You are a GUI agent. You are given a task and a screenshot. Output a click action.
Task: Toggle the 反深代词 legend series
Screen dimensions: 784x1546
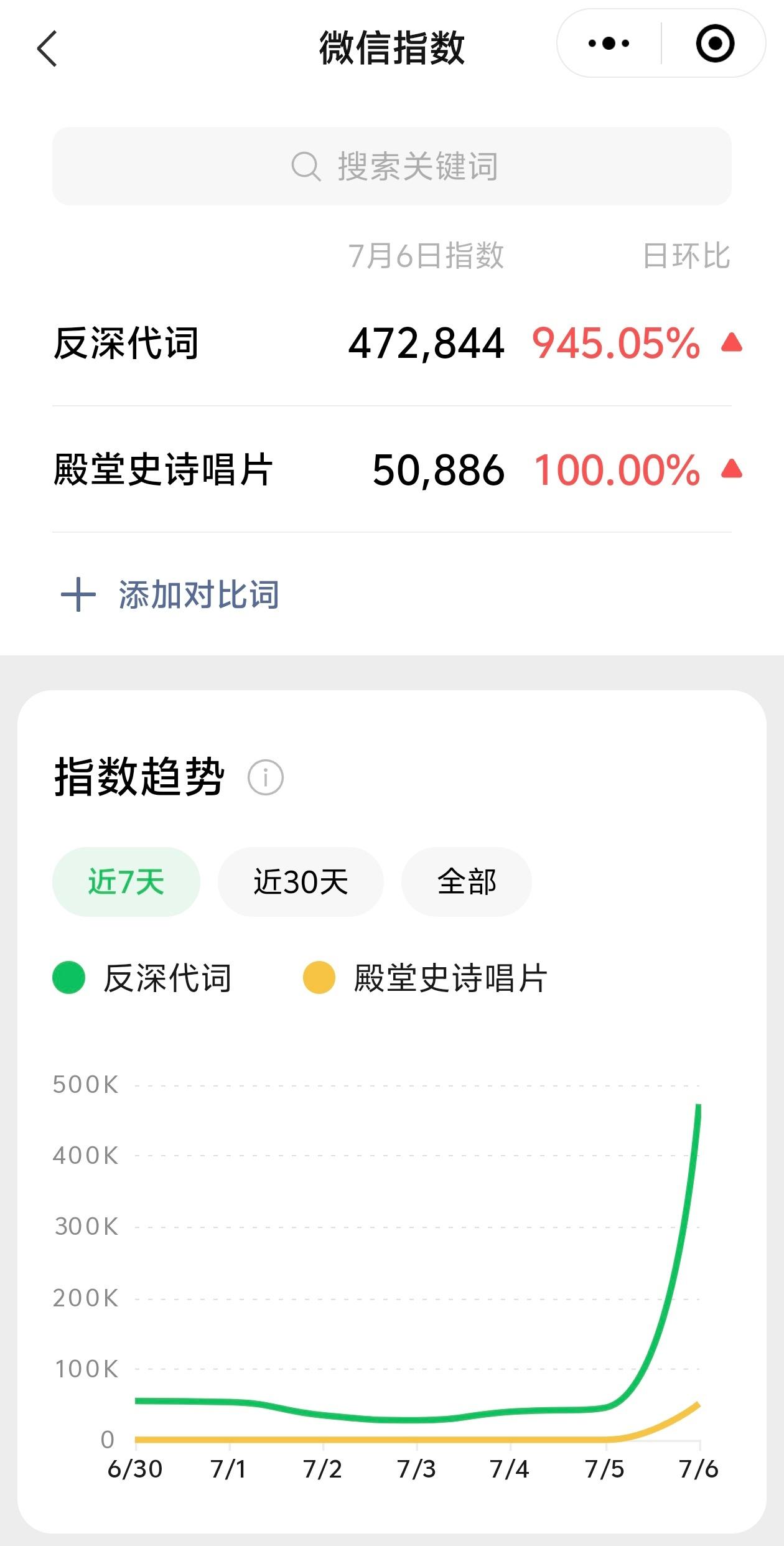tap(143, 978)
